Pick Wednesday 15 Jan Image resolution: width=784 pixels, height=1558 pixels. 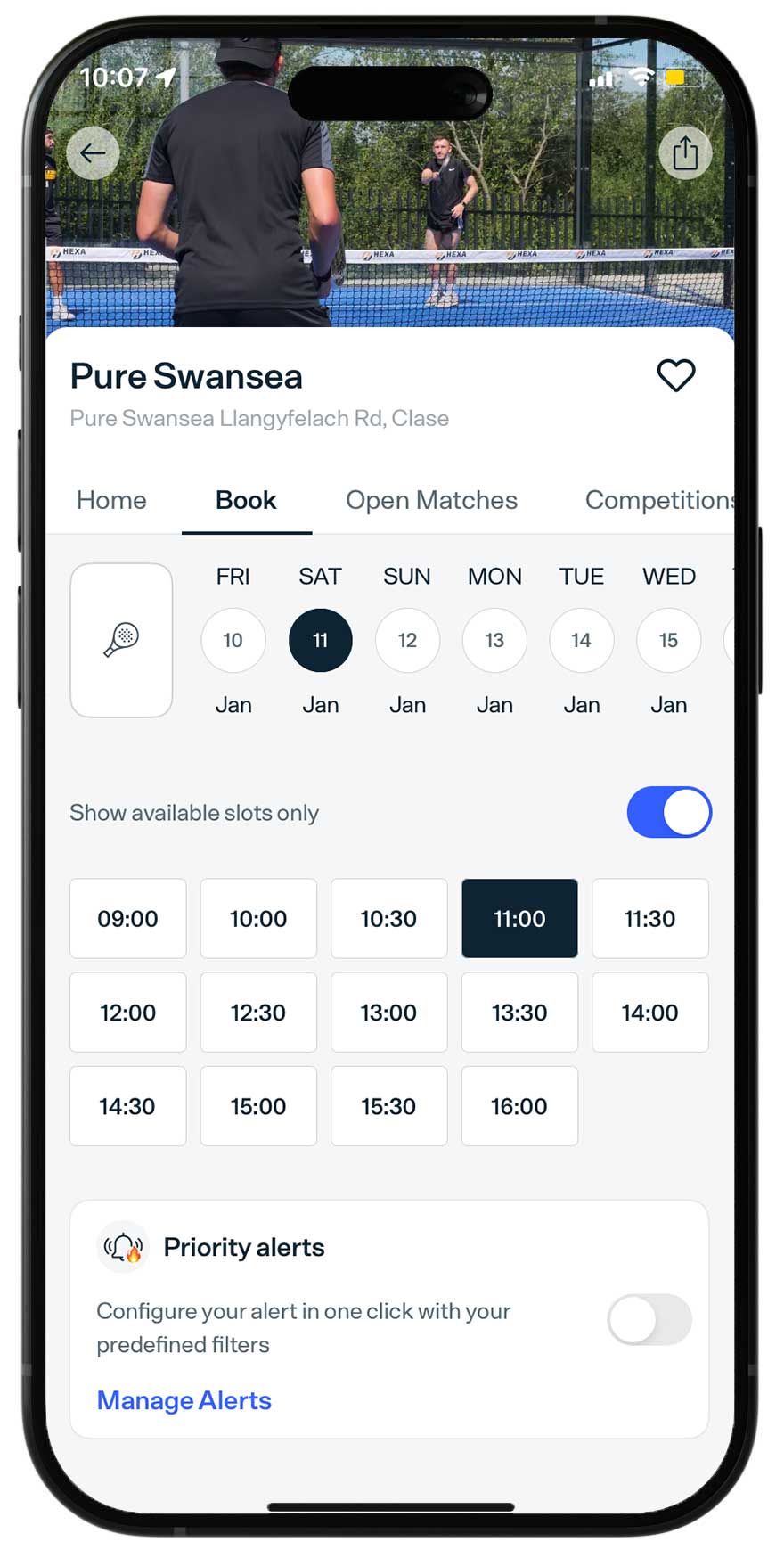click(668, 640)
